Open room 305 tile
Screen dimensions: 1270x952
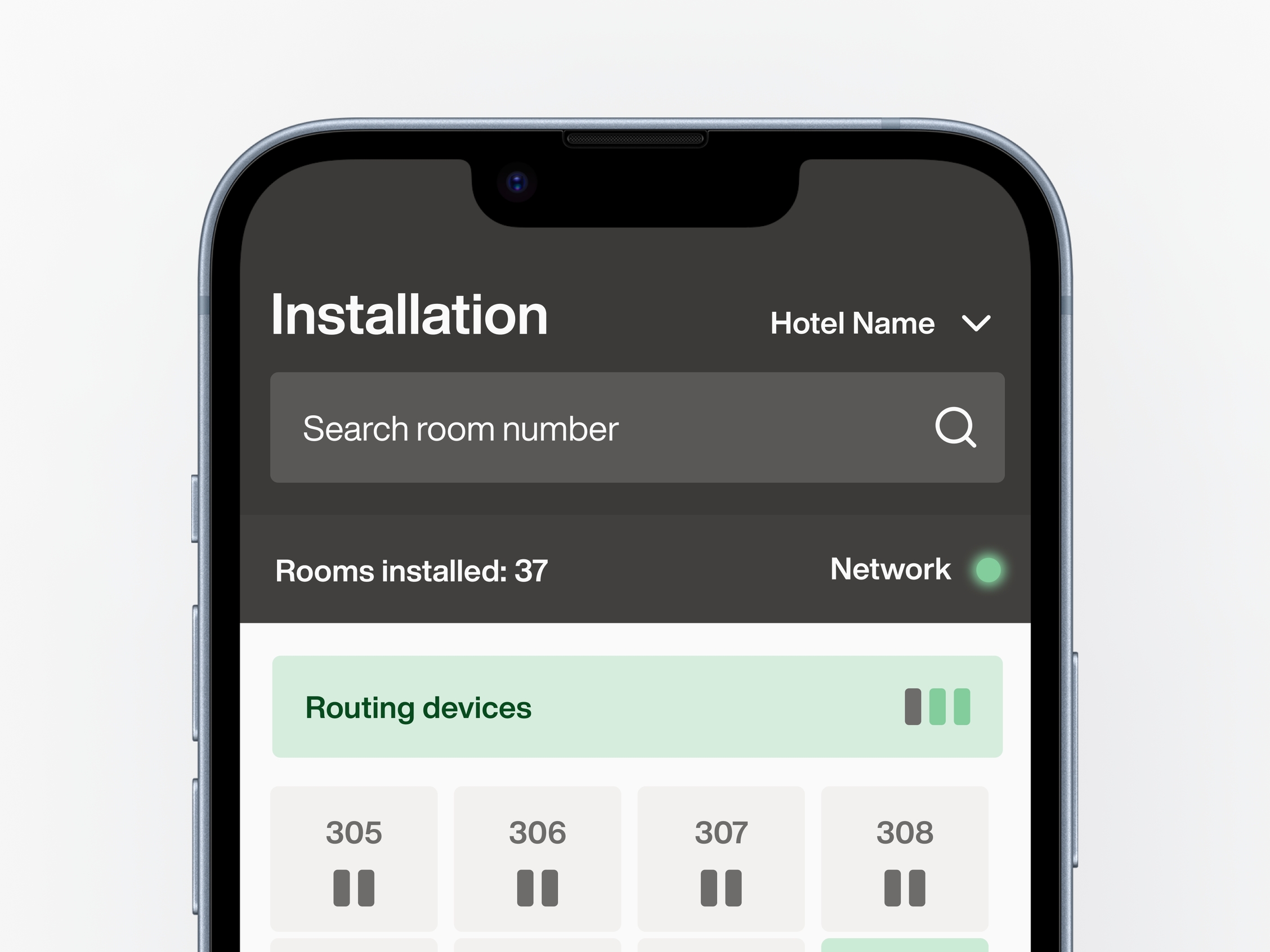click(354, 858)
